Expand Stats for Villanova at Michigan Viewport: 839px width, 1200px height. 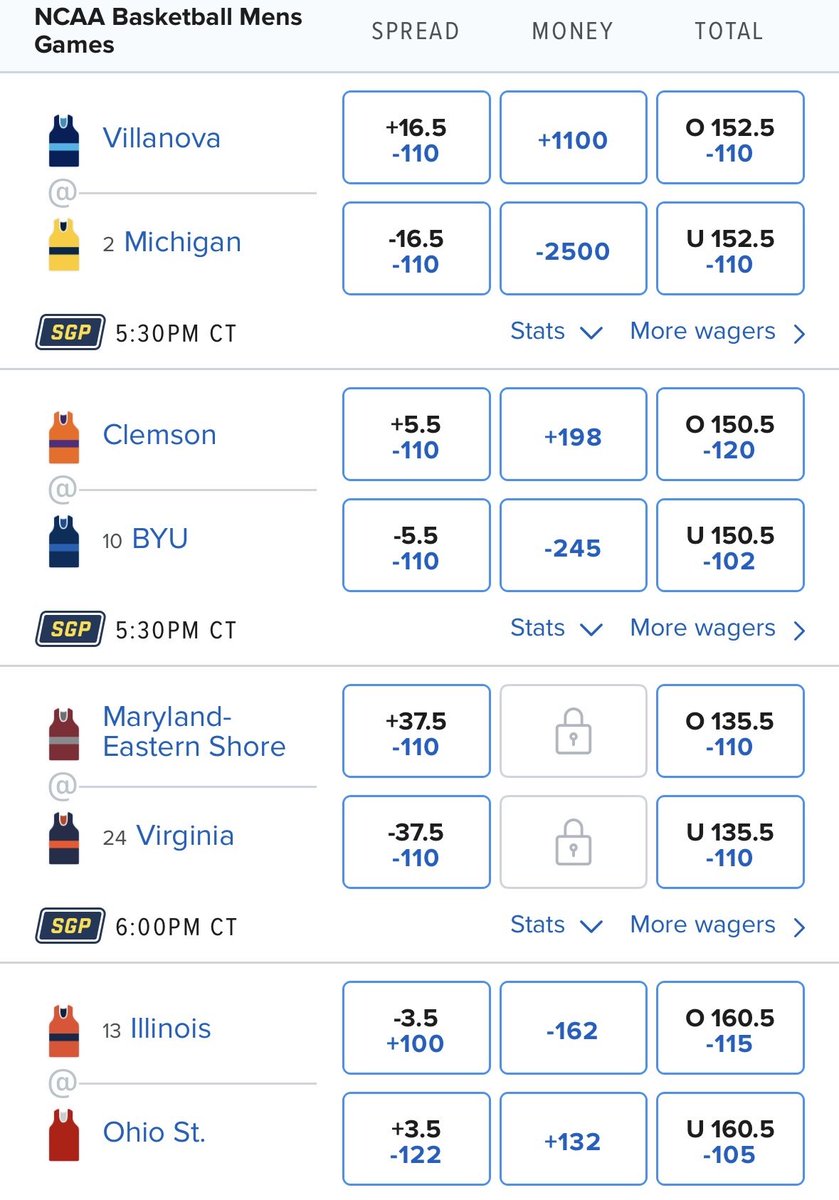click(556, 332)
